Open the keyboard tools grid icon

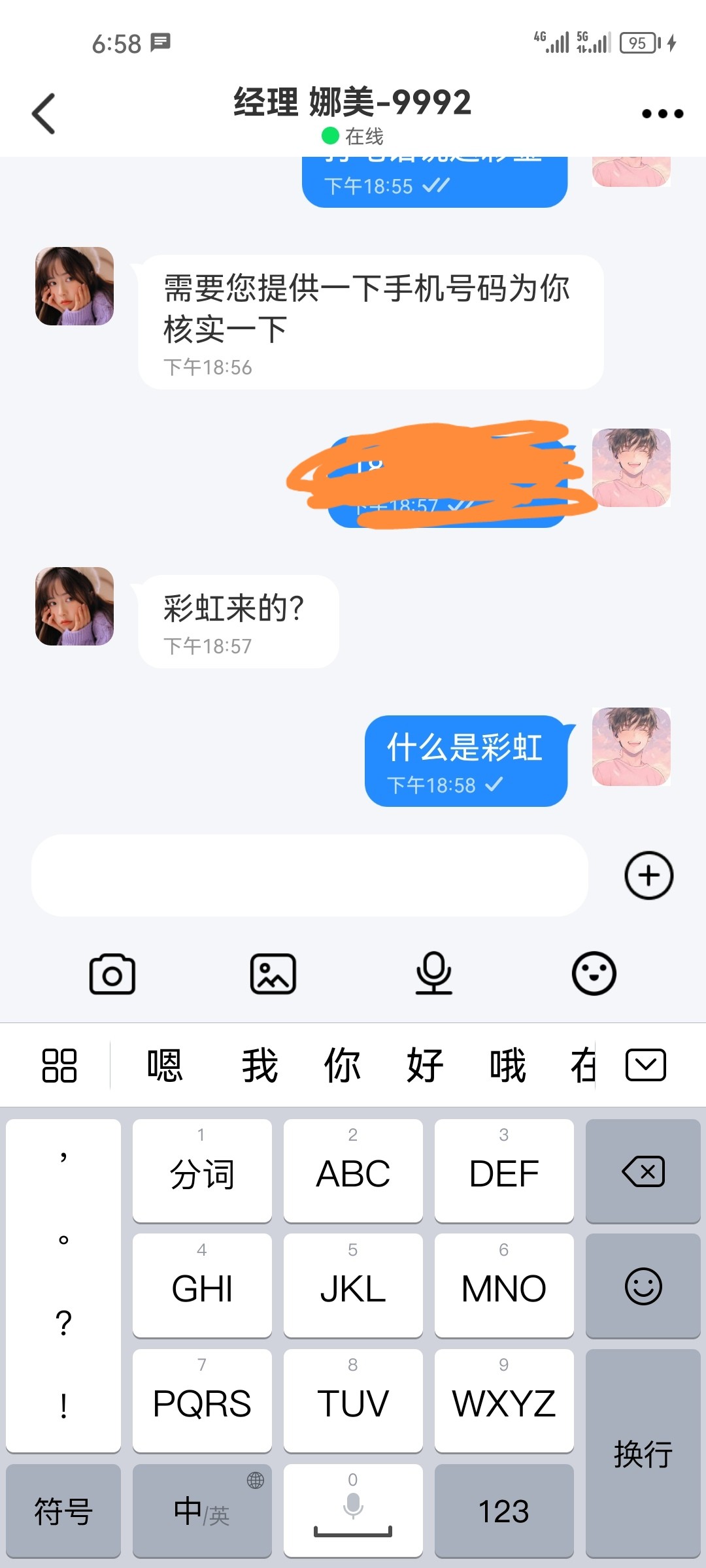[x=59, y=1066]
